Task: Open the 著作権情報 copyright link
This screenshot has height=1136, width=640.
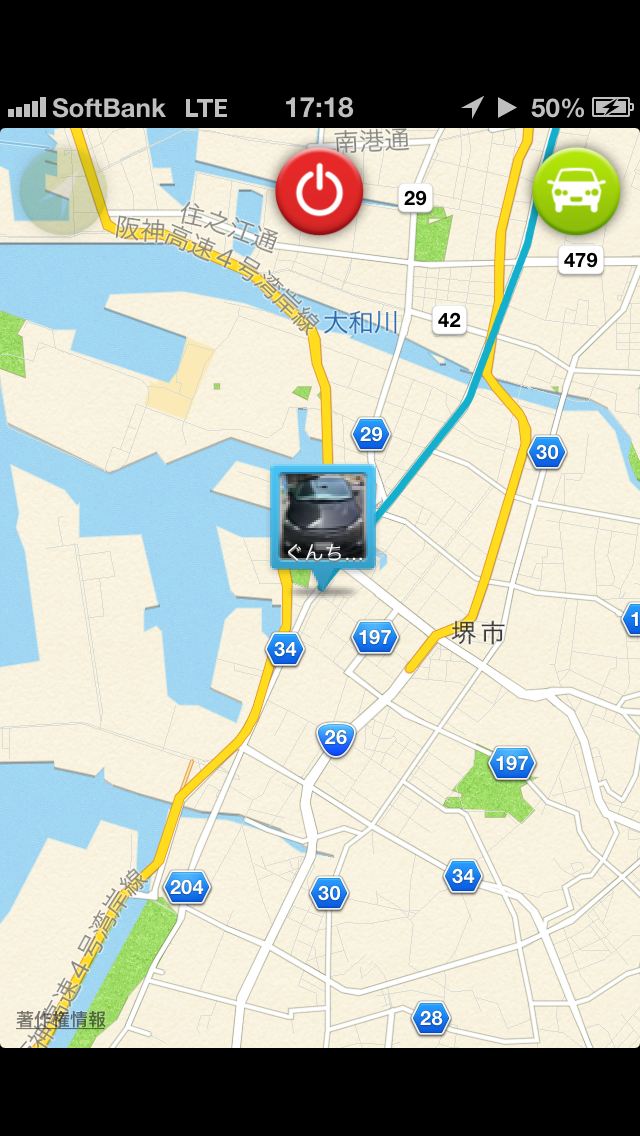Action: [x=61, y=1019]
